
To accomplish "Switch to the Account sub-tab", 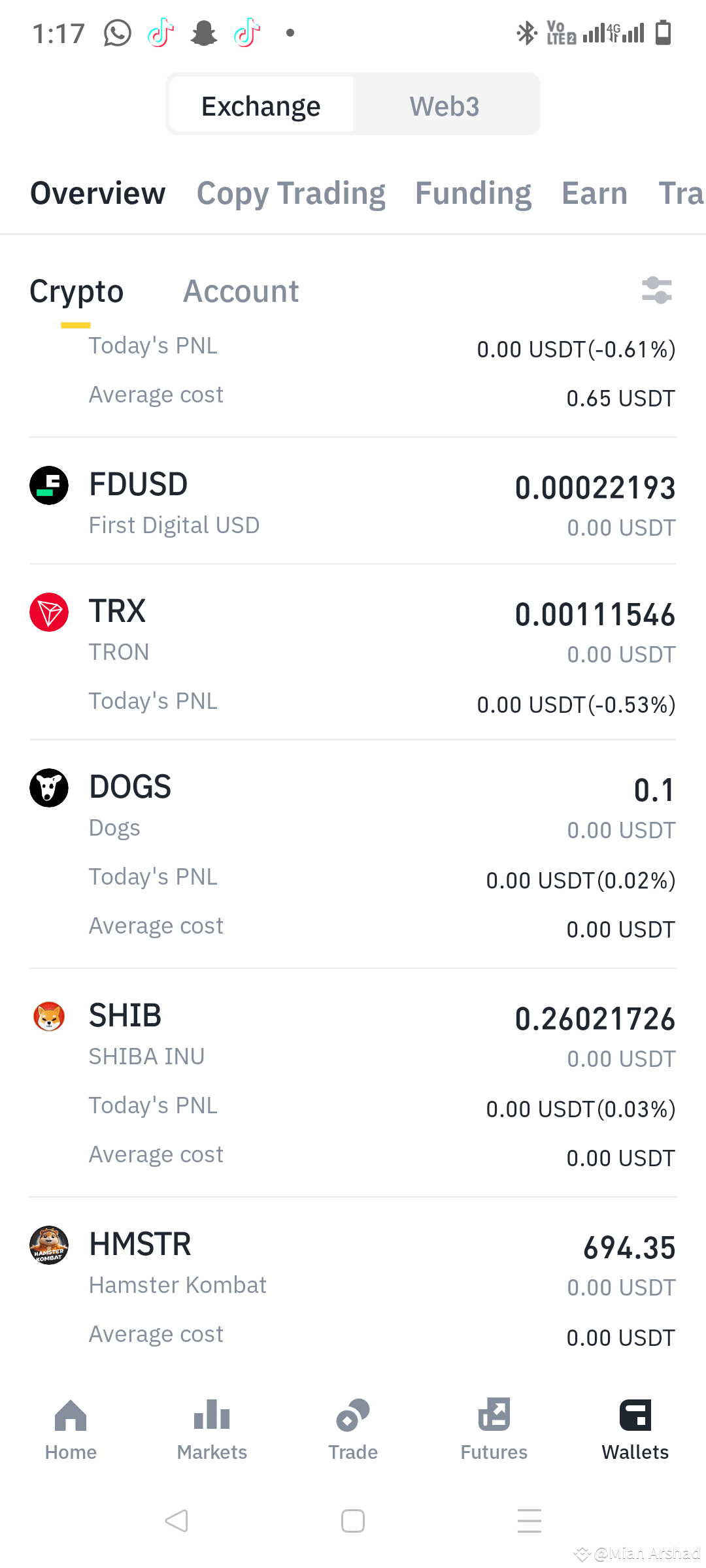I will 241,291.
